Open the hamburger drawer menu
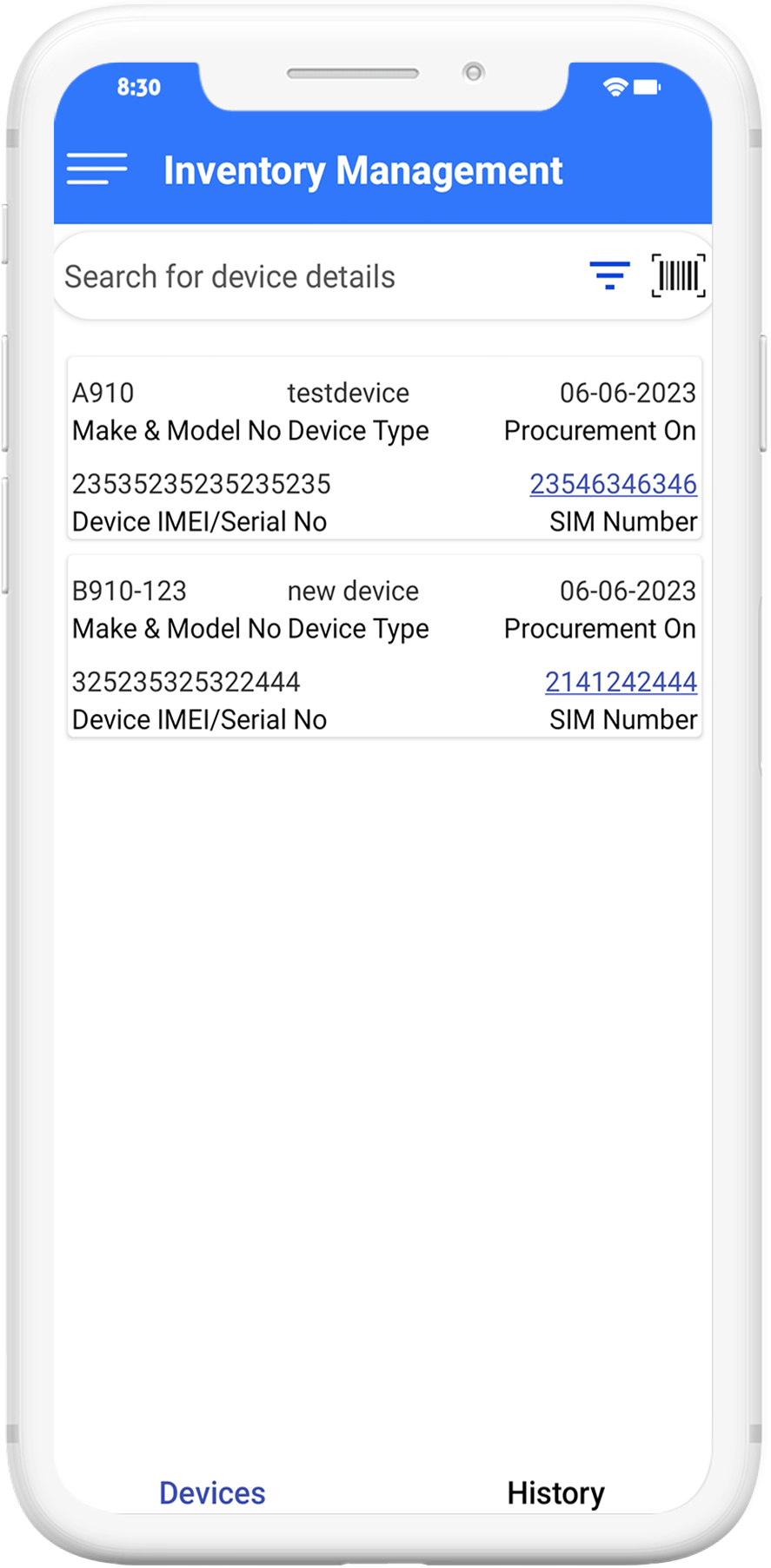 coord(96,169)
